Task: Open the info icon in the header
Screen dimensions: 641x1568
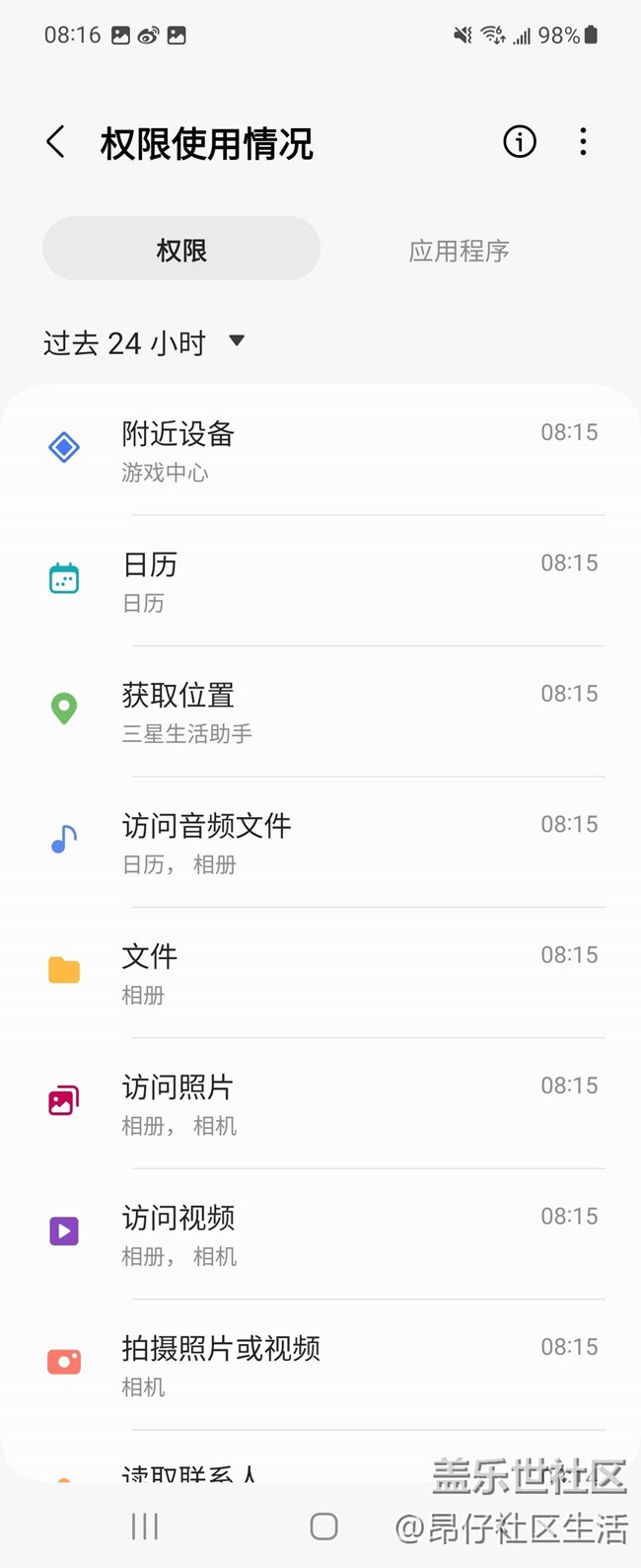Action: (x=520, y=142)
